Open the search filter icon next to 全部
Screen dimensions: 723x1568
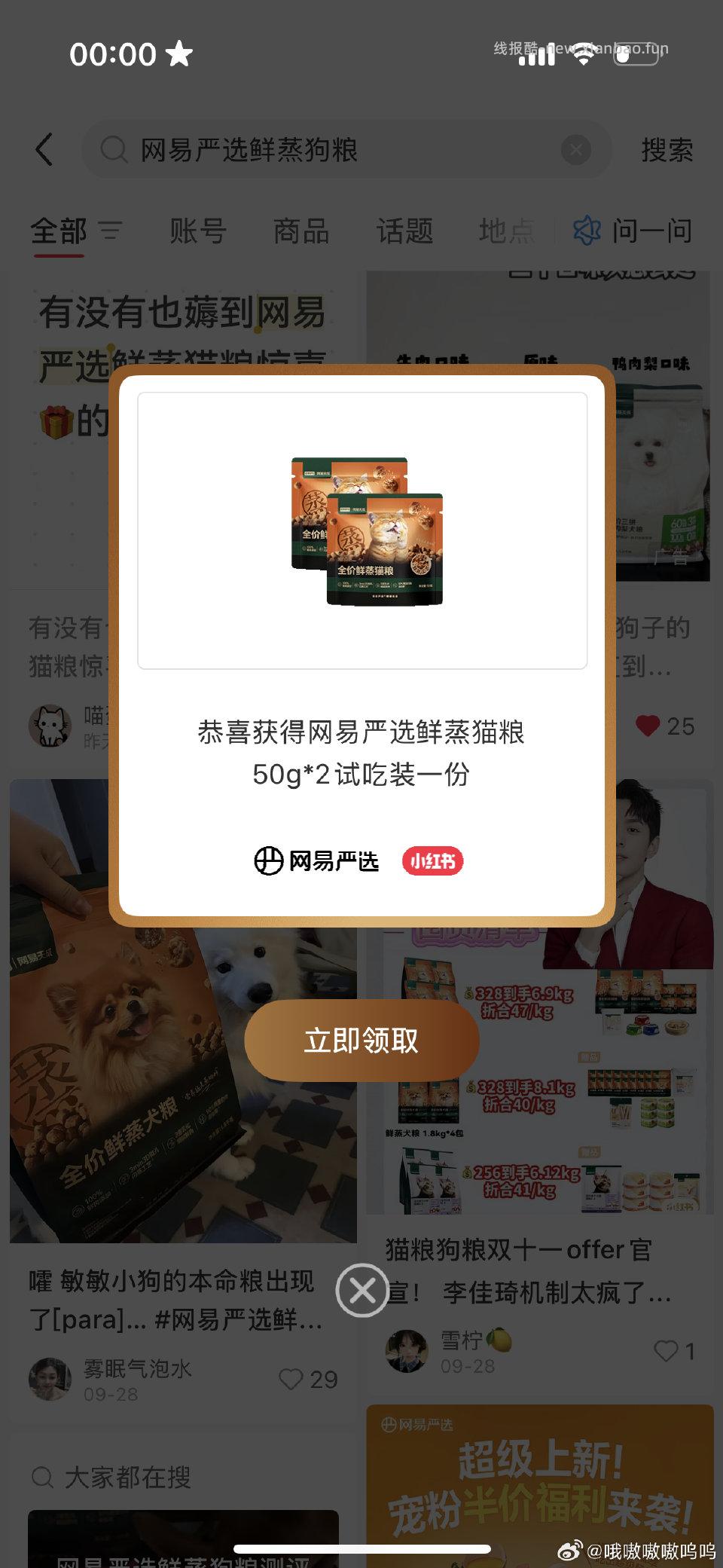pos(109,232)
